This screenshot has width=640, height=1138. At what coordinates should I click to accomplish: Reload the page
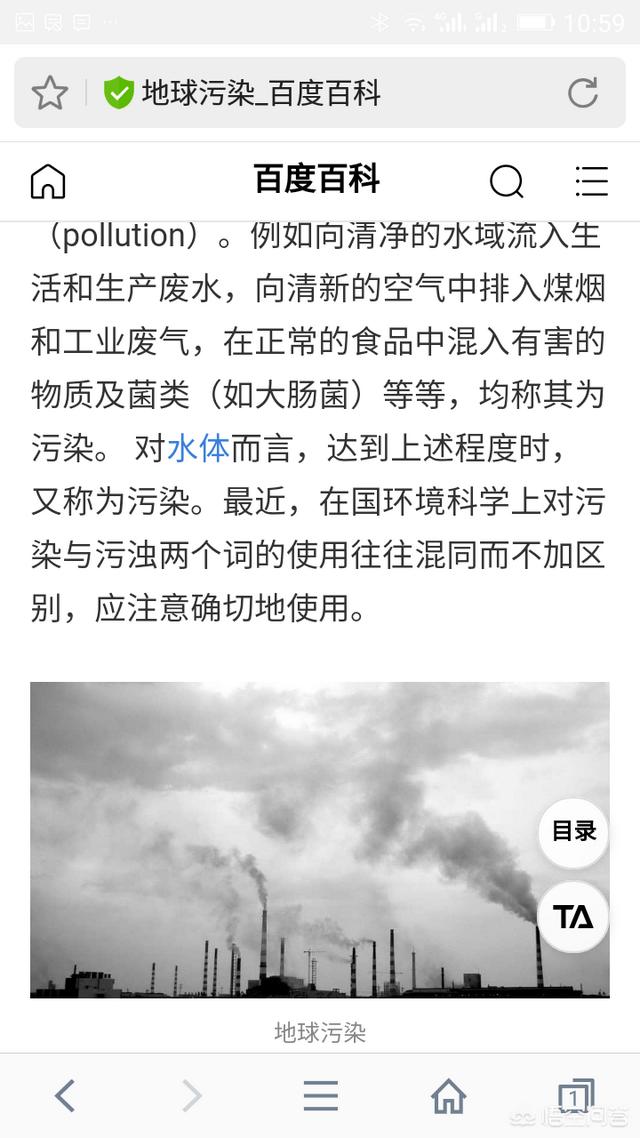[582, 94]
